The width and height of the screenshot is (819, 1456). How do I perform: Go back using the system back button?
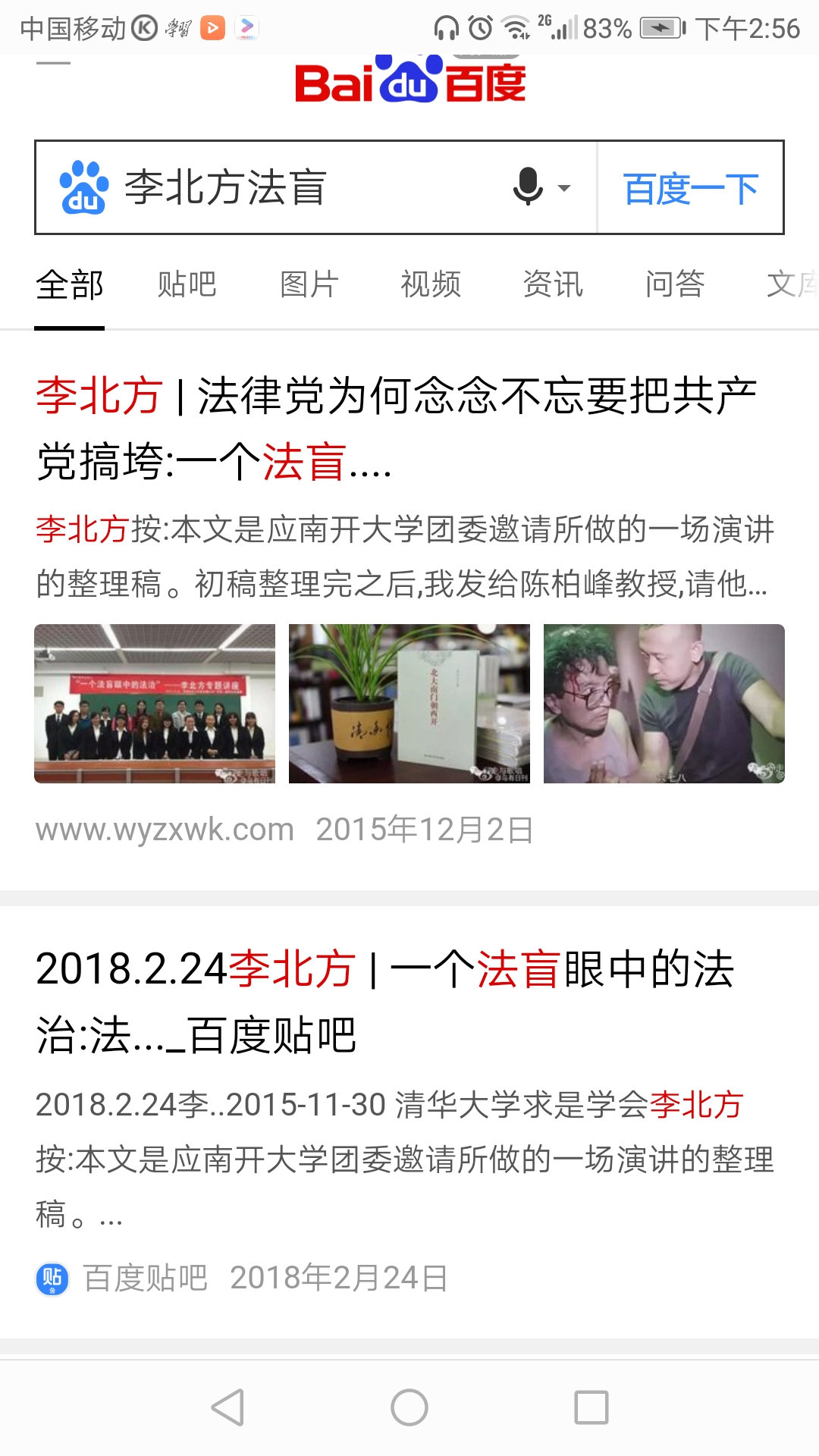[x=227, y=1407]
